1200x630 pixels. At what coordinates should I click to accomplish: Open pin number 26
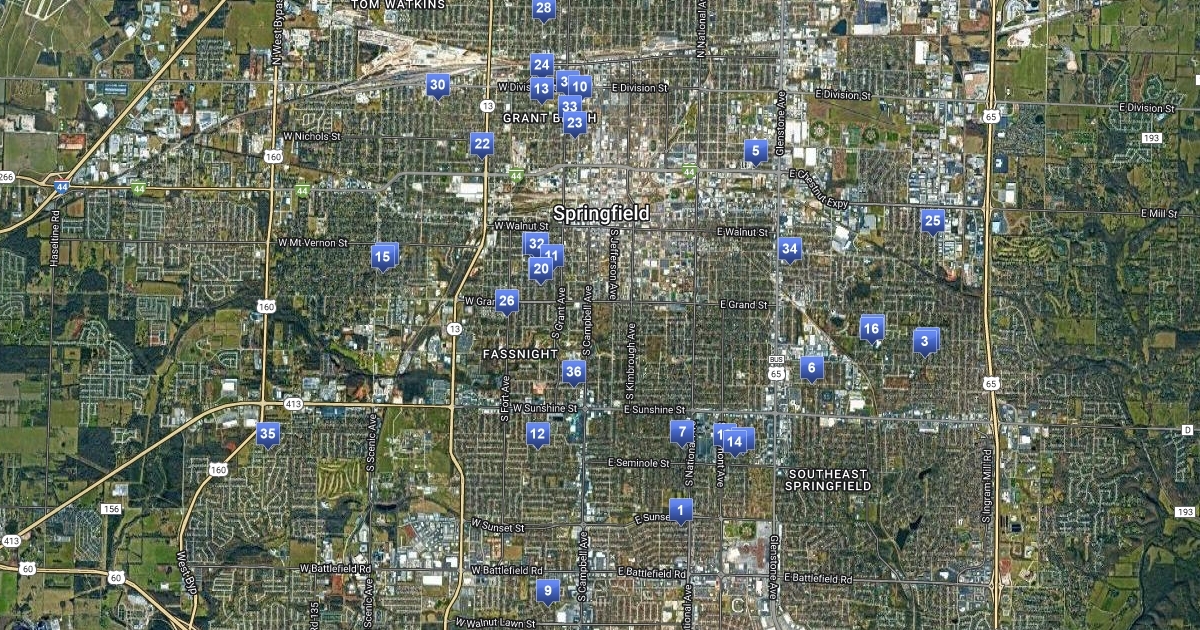(507, 300)
